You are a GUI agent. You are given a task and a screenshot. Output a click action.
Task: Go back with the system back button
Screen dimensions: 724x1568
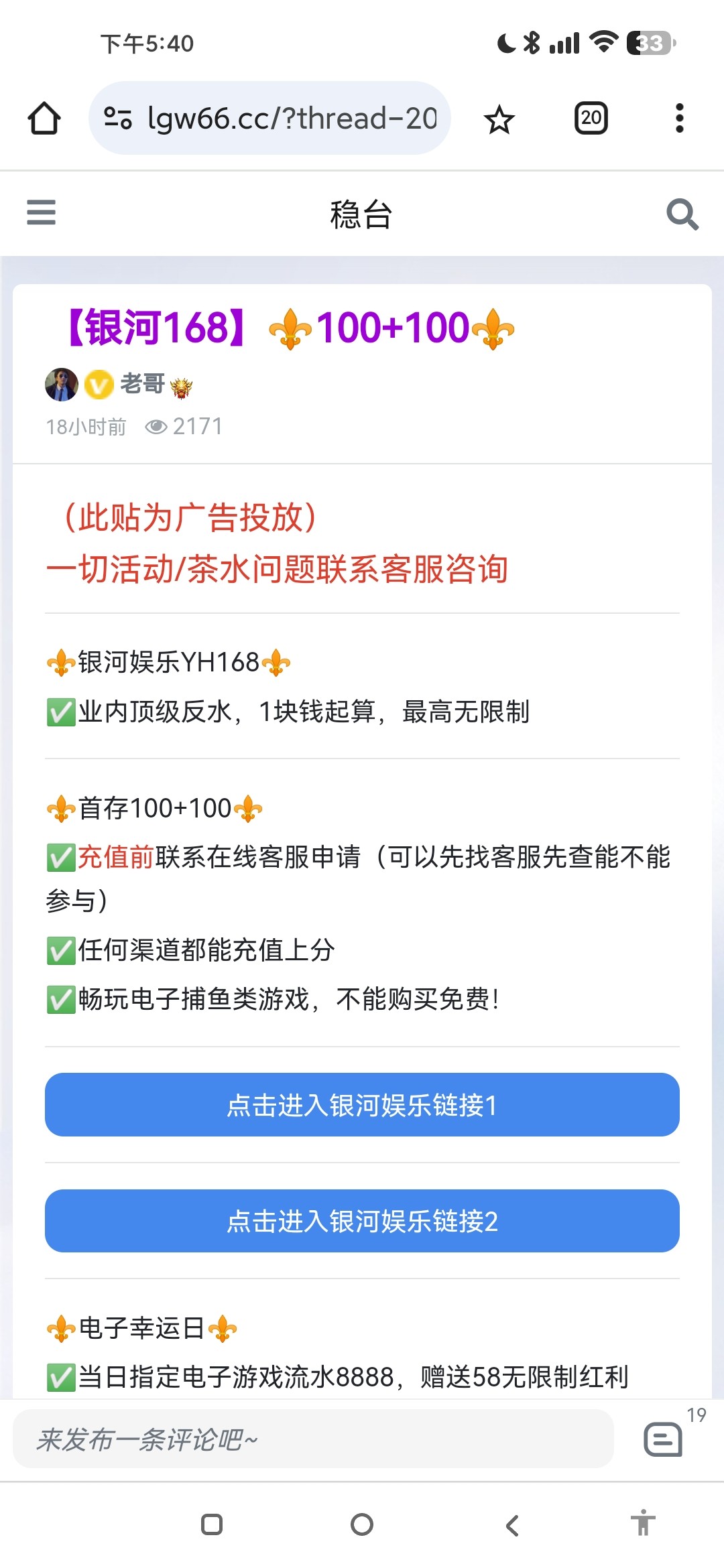coord(512,1526)
